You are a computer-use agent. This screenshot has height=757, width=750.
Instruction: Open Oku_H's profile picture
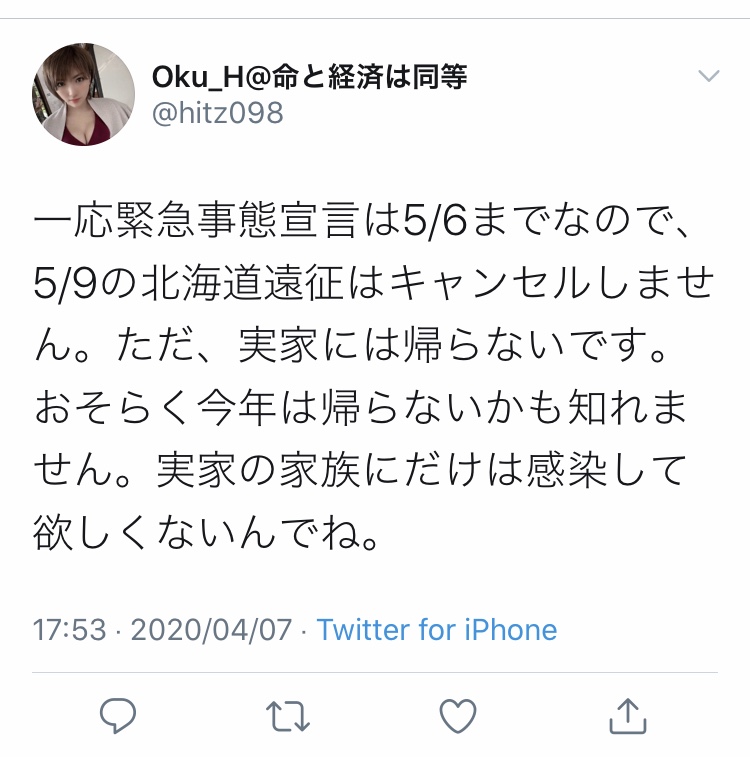click(84, 95)
